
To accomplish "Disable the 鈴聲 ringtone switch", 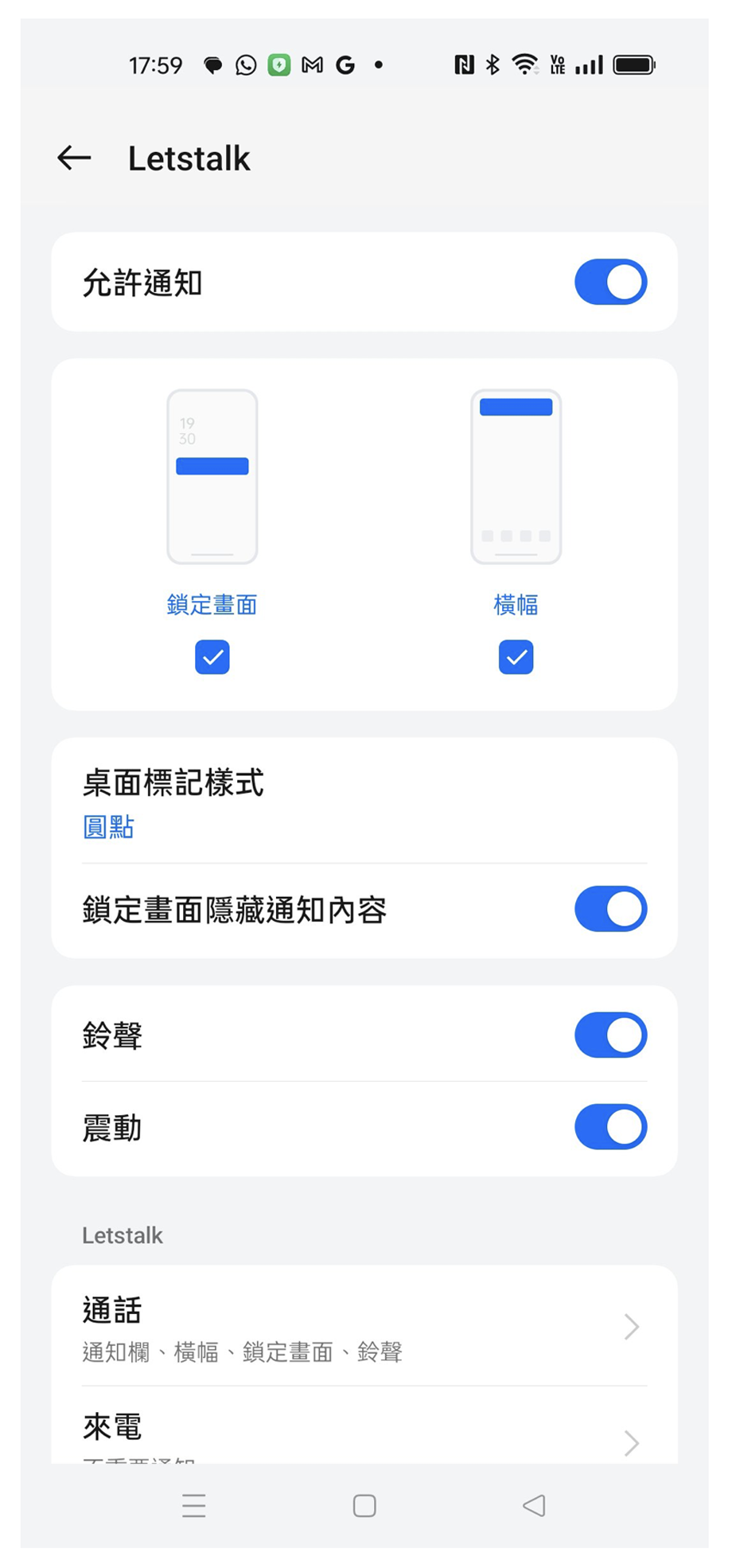I will 610,1035.
